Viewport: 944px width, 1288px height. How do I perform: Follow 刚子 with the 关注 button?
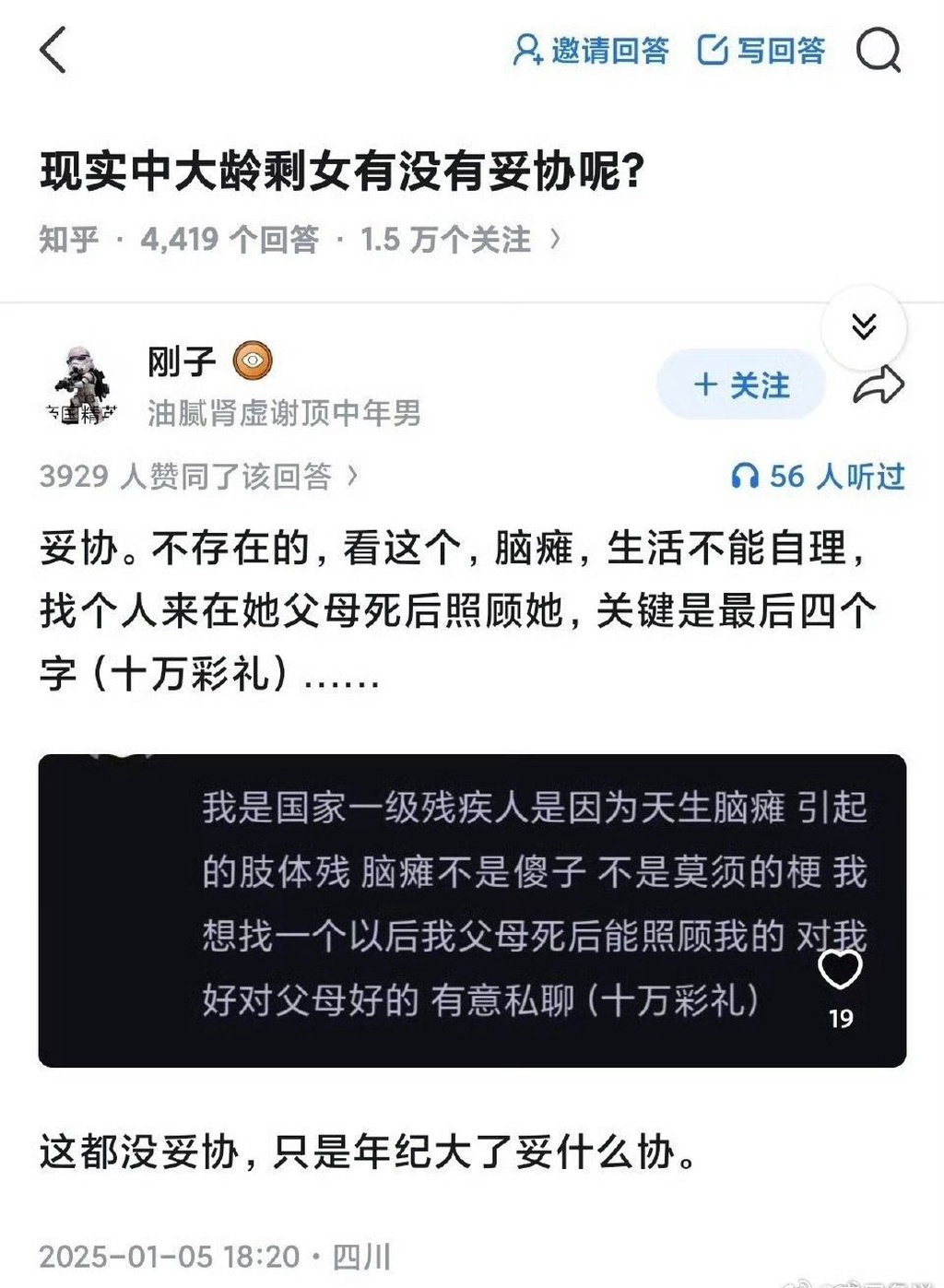[x=741, y=385]
